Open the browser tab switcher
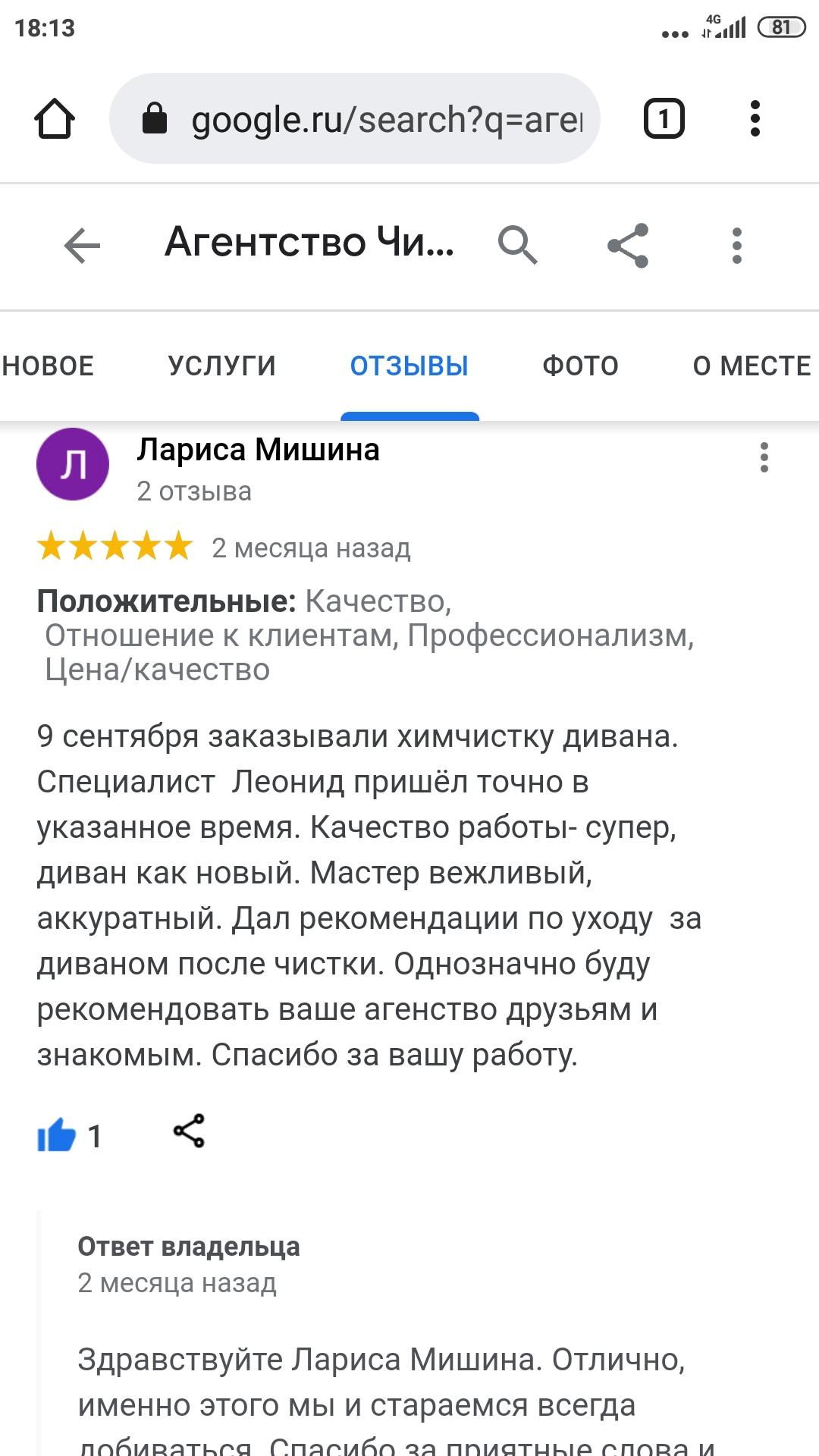This screenshot has width=819, height=1456. tap(664, 119)
